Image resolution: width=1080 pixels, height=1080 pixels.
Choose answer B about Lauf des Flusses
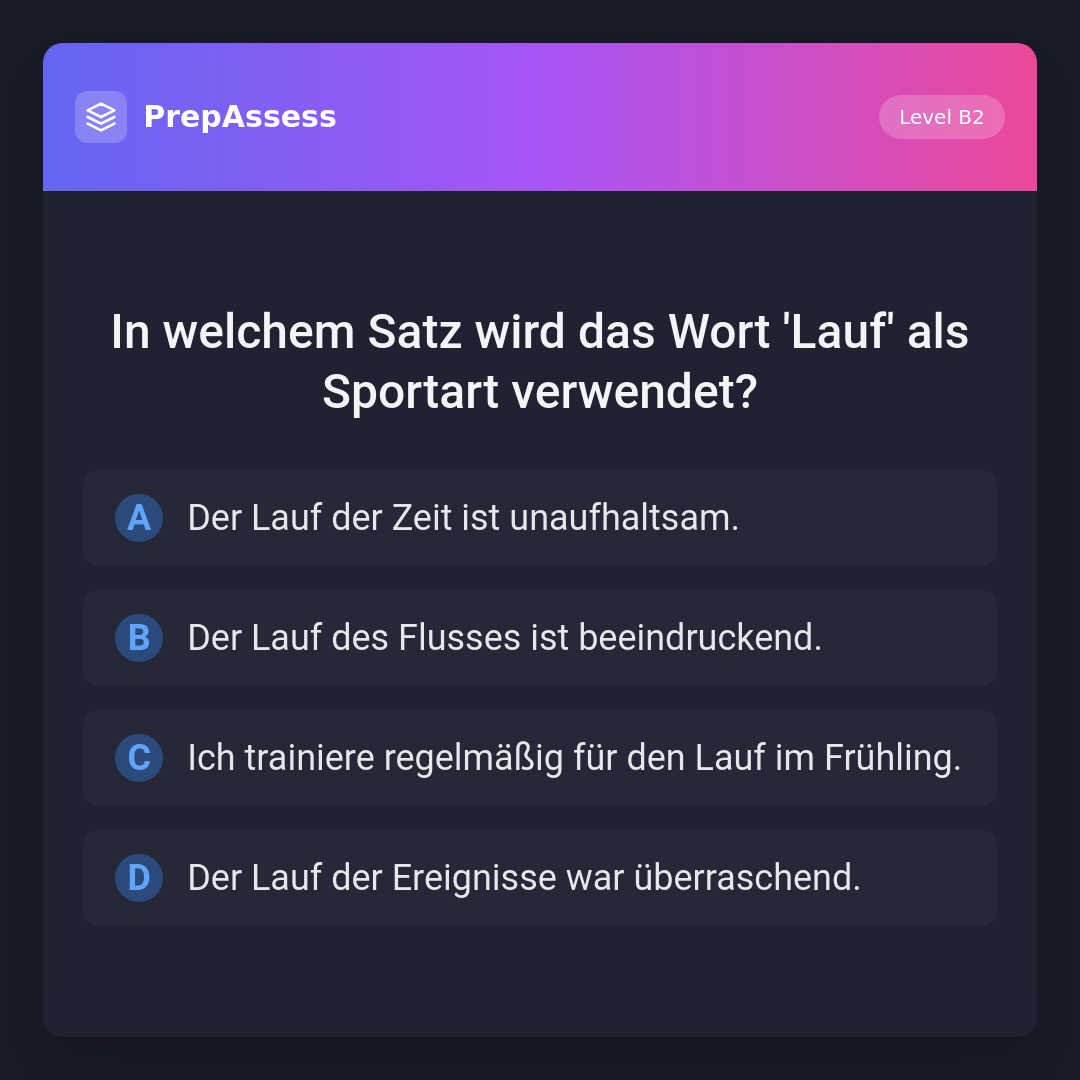click(540, 638)
